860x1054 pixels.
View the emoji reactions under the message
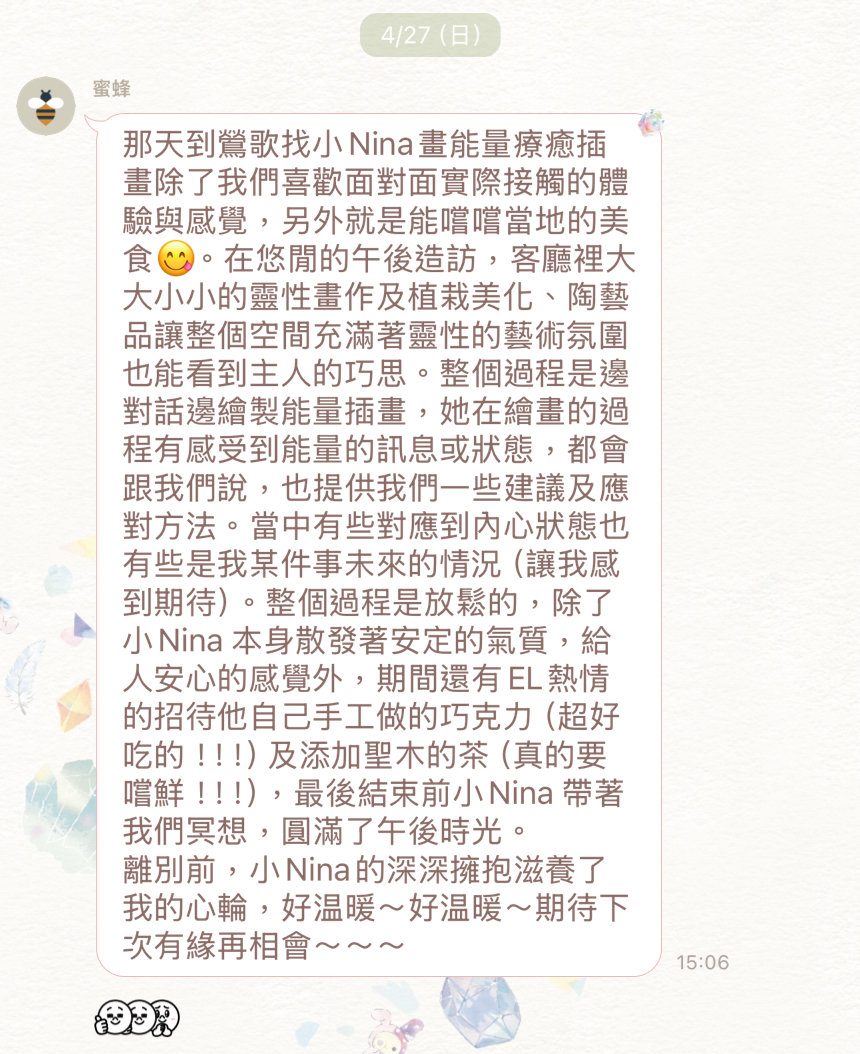(x=137, y=1017)
